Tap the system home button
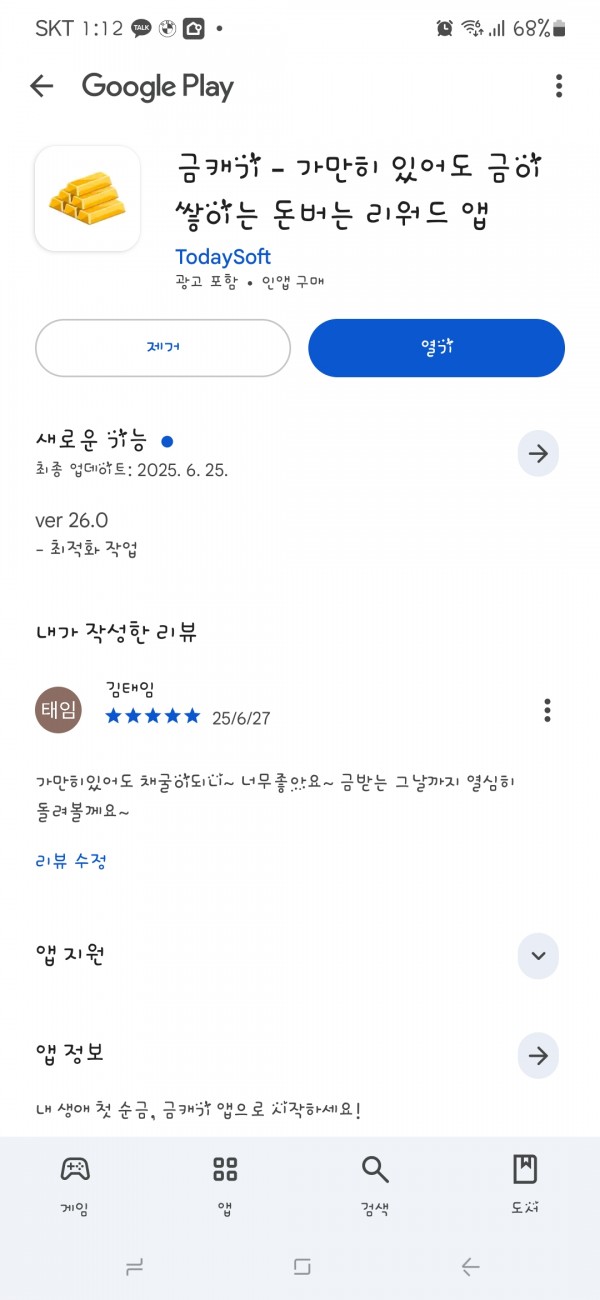Screen dimensions: 600x1300 (x=301, y=1267)
